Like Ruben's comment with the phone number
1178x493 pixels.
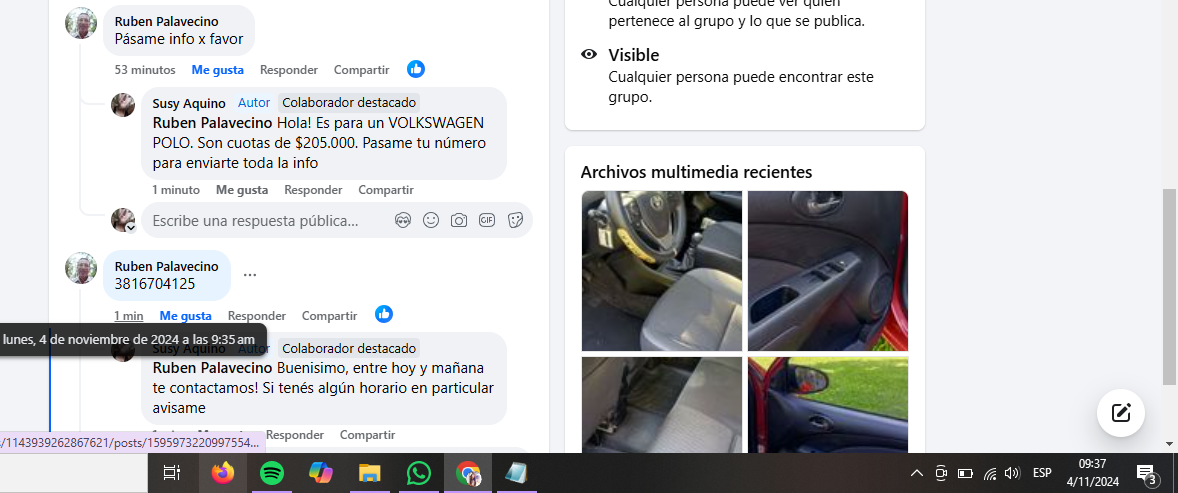(185, 316)
